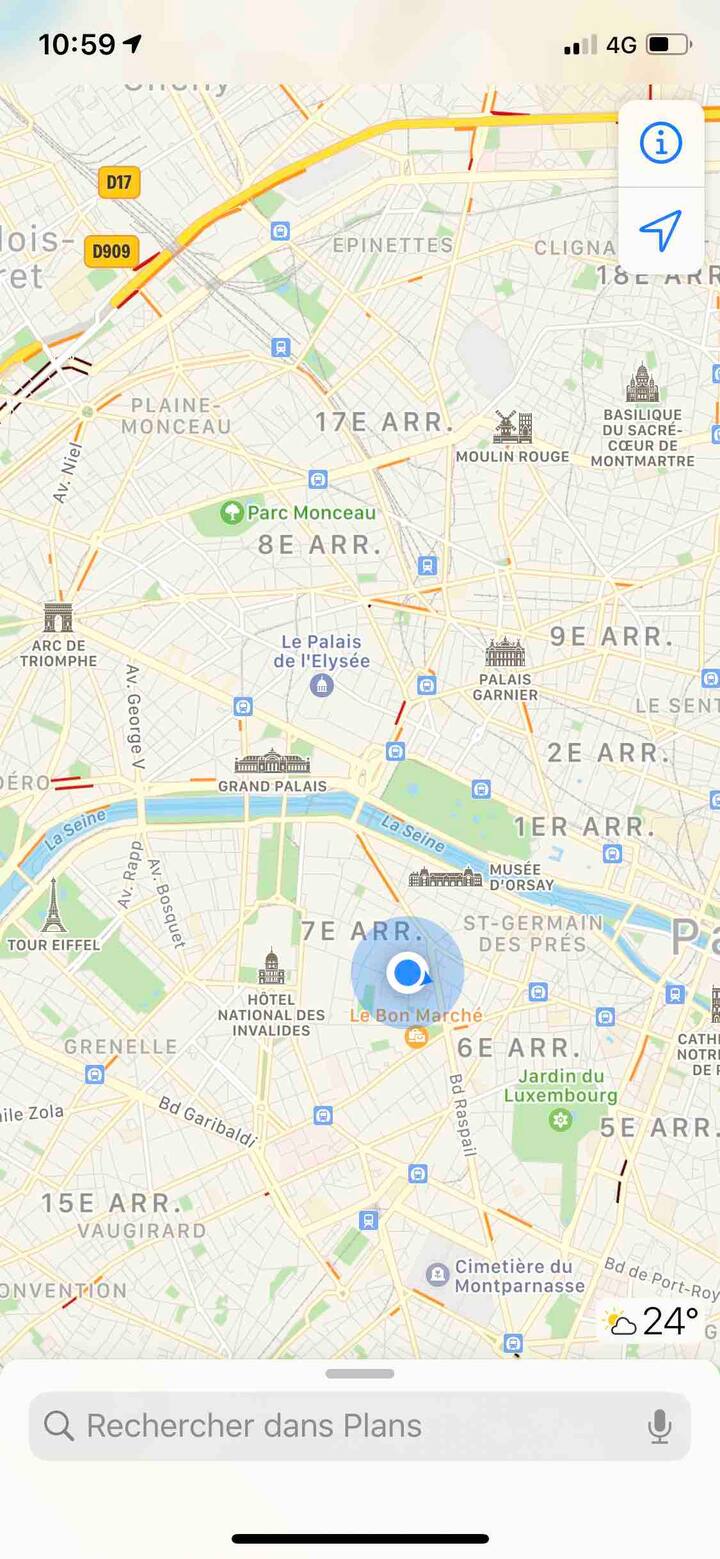The image size is (720, 1559).
Task: Tap the Rechercher dans Plans search field
Action: 340,1426
